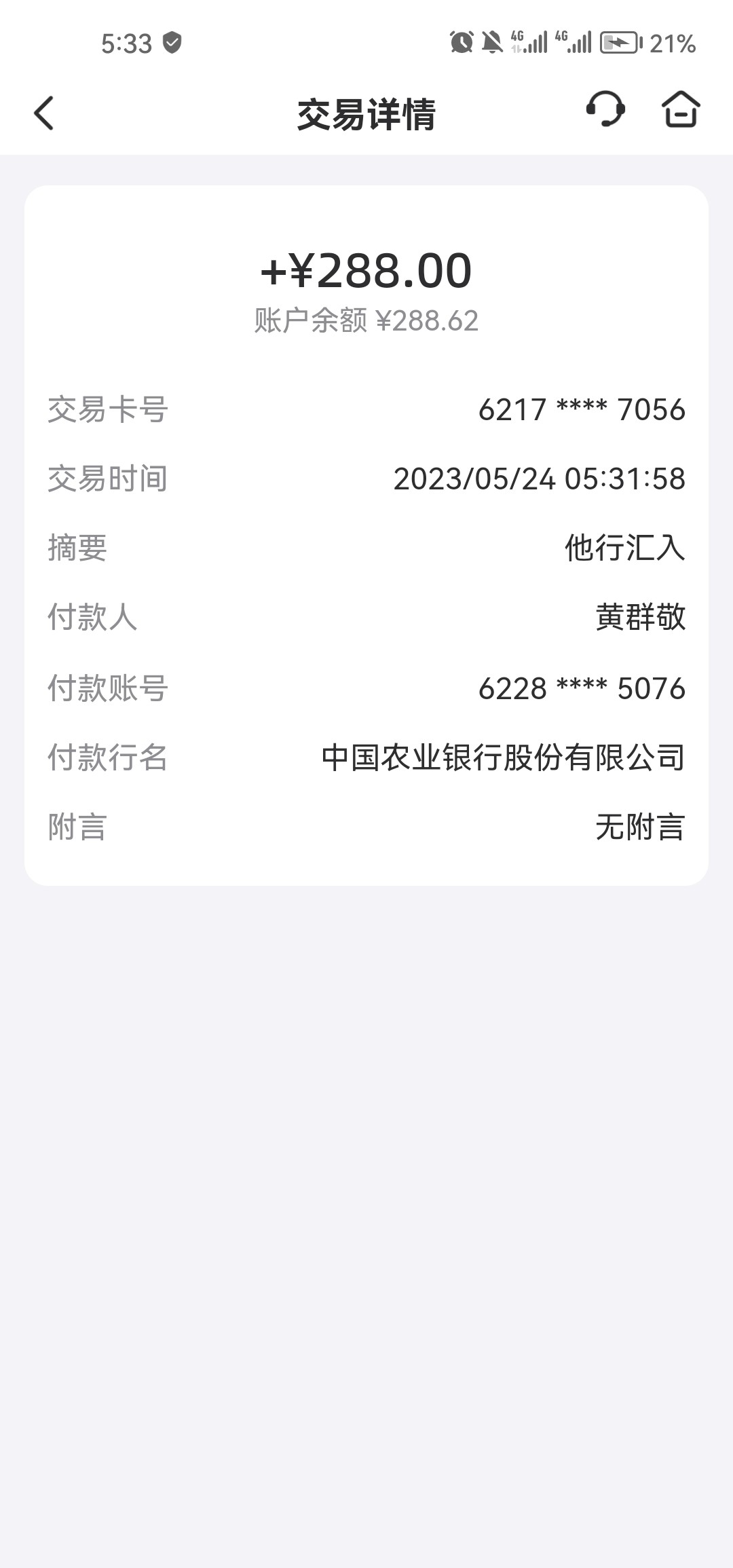Tap the amount +¥288.00
Viewport: 733px width, 1568px height.
pos(366,270)
